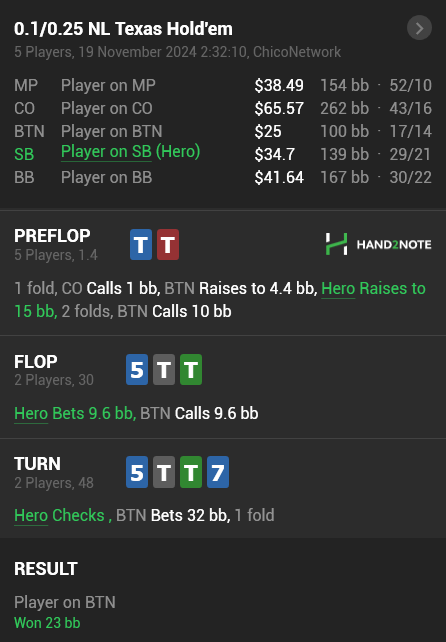The width and height of the screenshot is (446, 642).
Task: Open the underlined Player on SB link
Action: (106, 152)
